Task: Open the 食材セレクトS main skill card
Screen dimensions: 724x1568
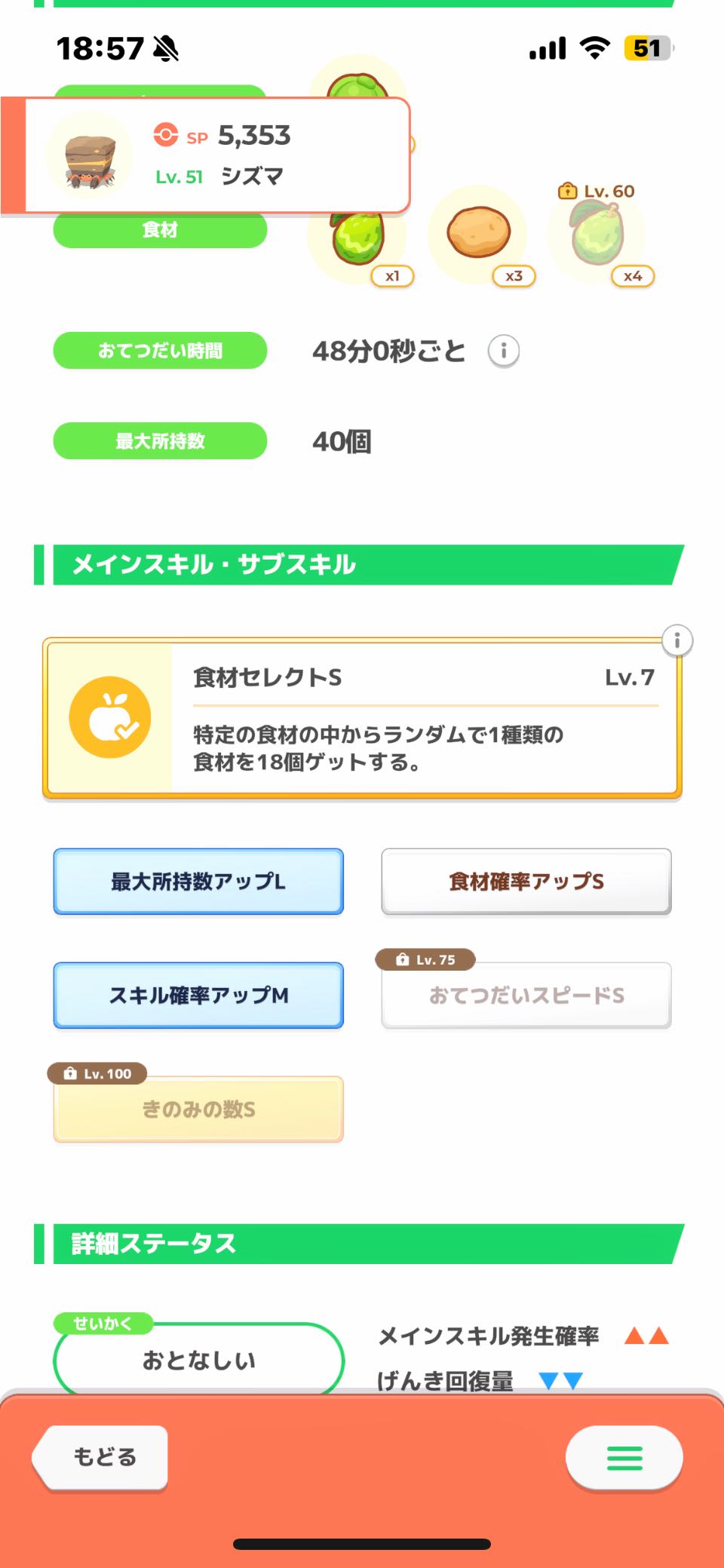Action: click(x=362, y=718)
